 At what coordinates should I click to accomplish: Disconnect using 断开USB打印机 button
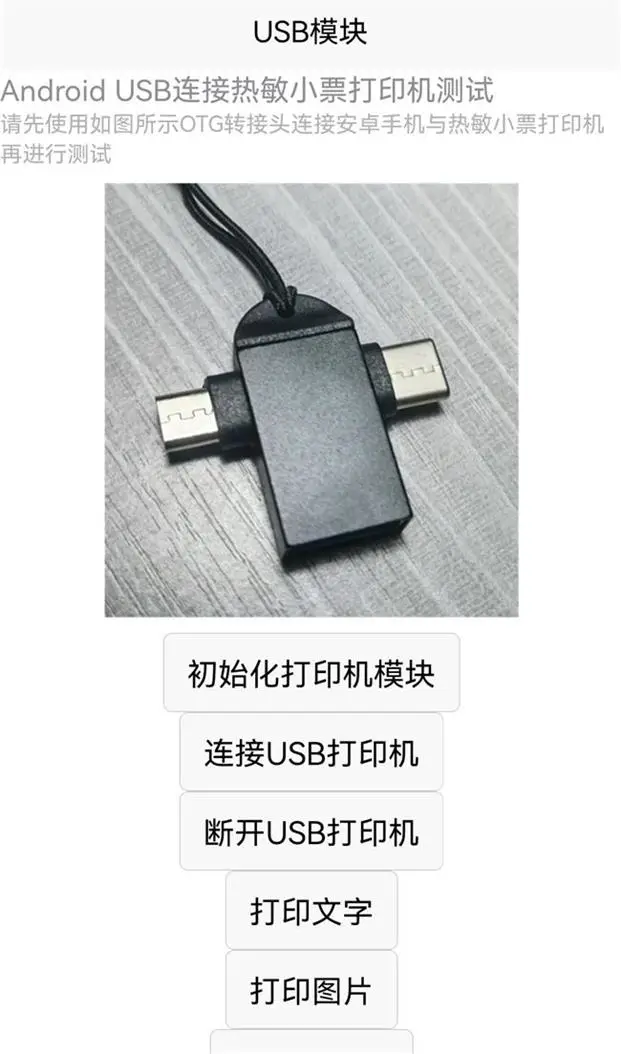coord(311,832)
